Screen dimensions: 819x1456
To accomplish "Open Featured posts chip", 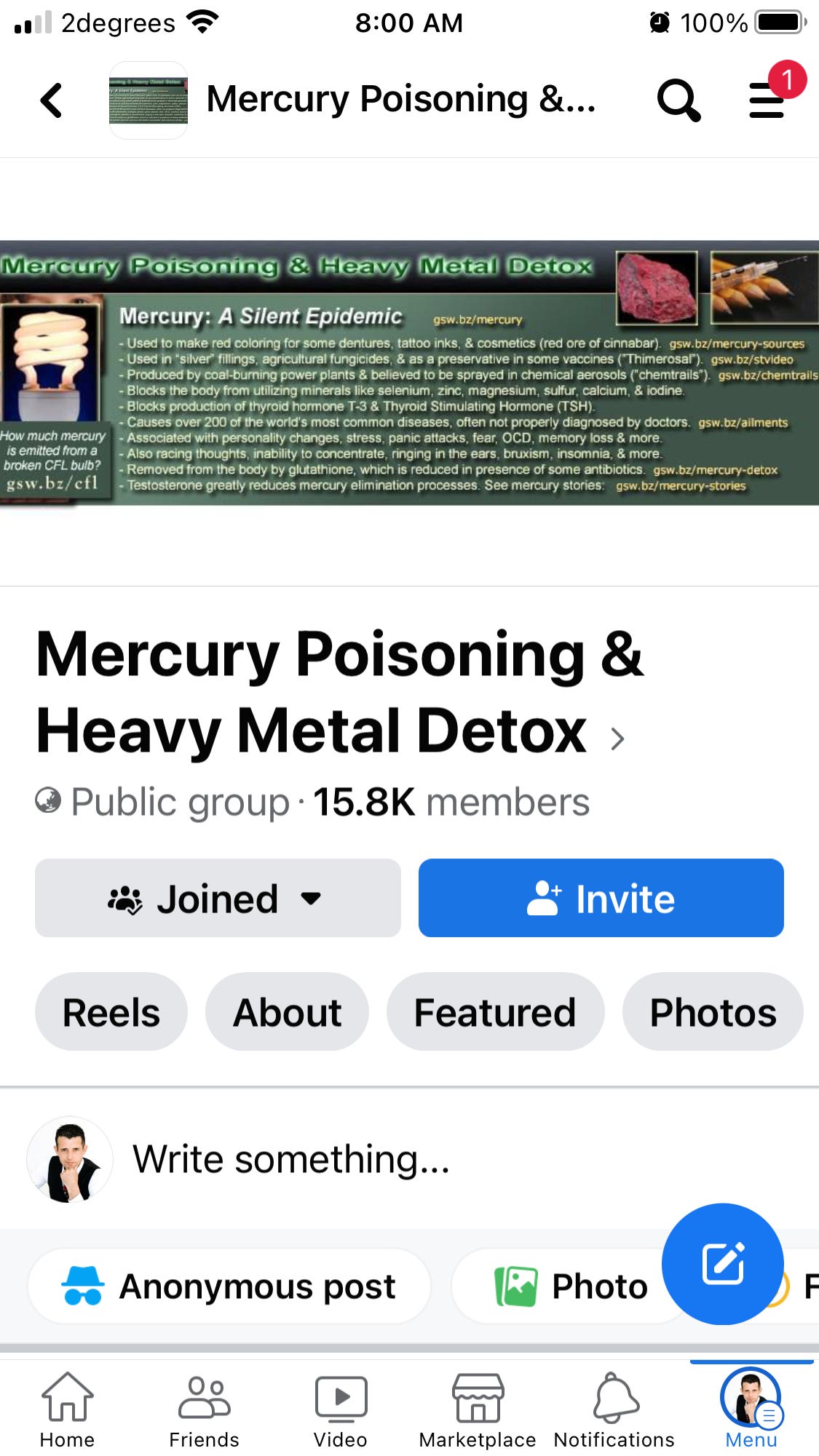I will pyautogui.click(x=495, y=1012).
